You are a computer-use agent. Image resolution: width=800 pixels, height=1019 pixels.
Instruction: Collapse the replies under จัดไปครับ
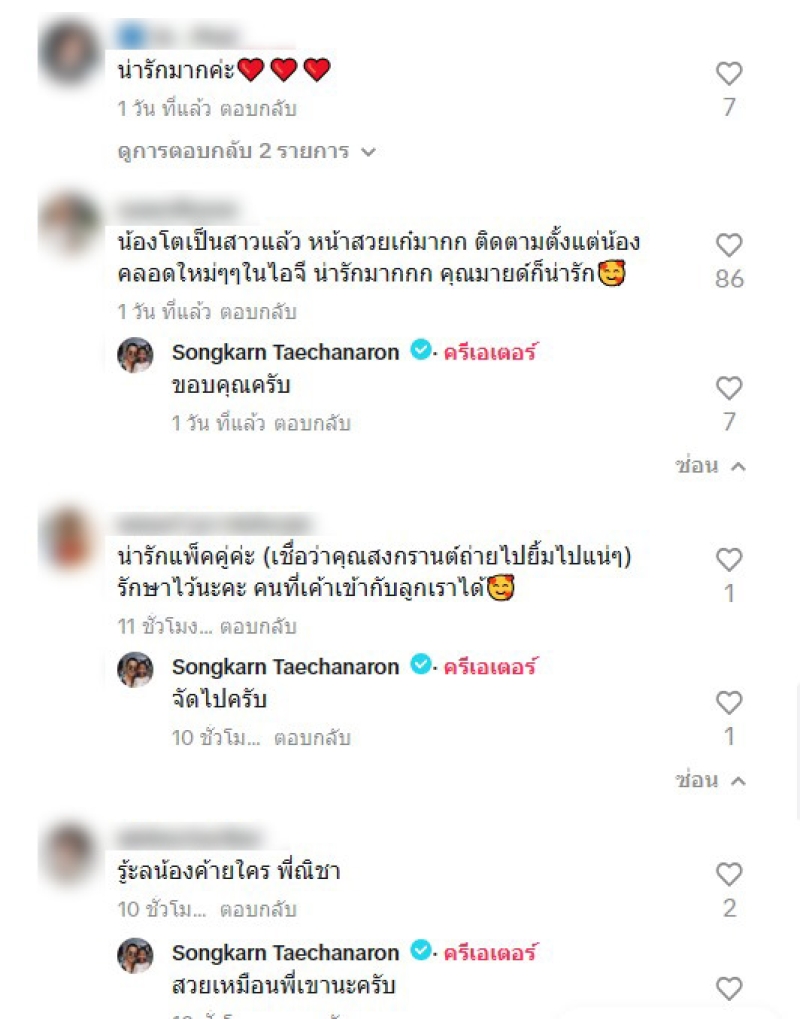click(x=710, y=780)
